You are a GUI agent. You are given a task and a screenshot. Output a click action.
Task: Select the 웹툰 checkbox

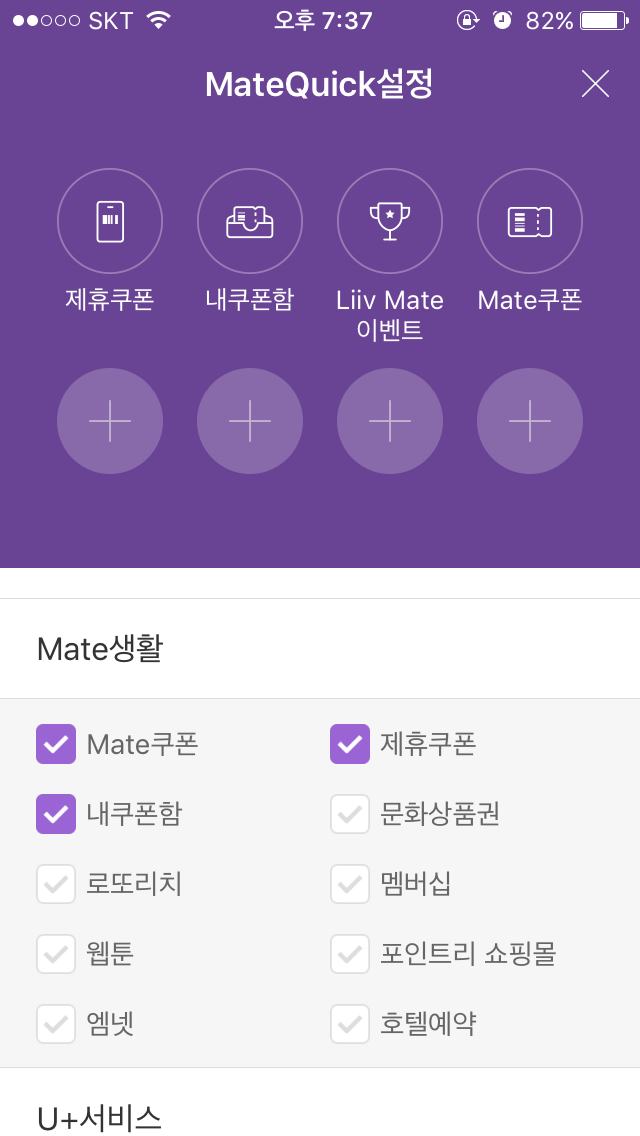pyautogui.click(x=56, y=954)
